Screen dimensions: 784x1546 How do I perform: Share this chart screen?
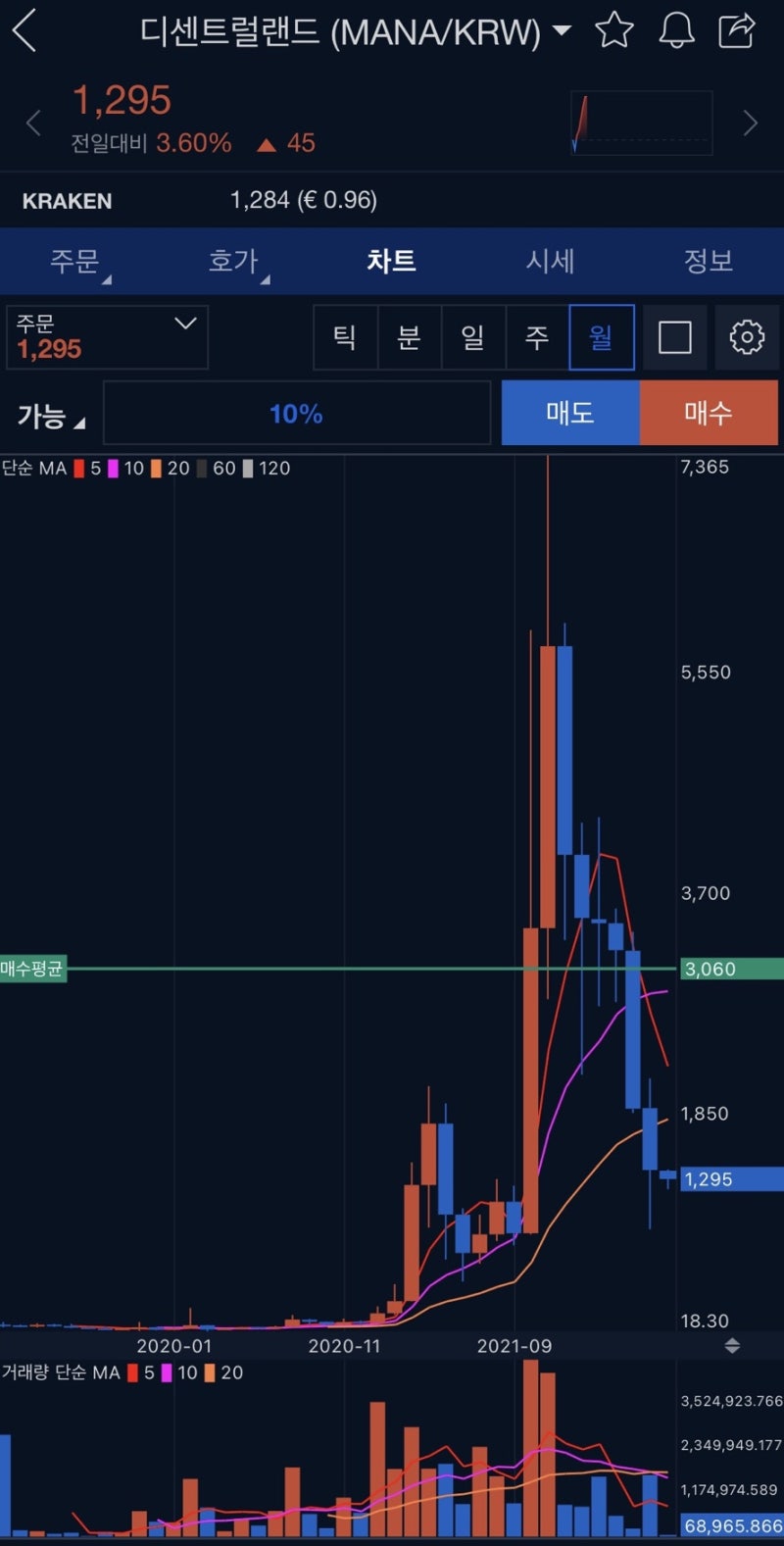737,30
